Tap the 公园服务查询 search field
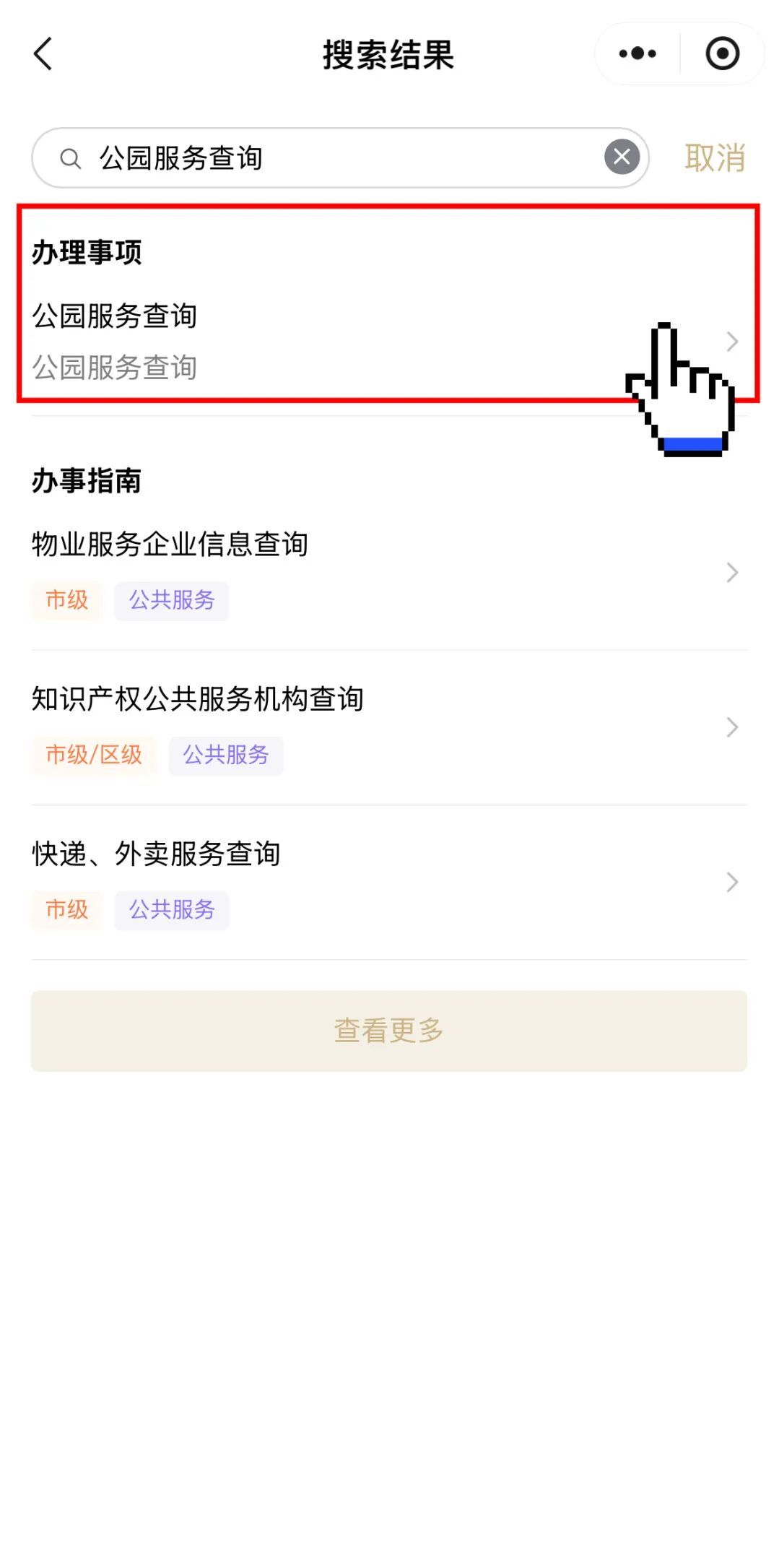Viewport: 779px width, 1568px height. pyautogui.click(x=339, y=158)
